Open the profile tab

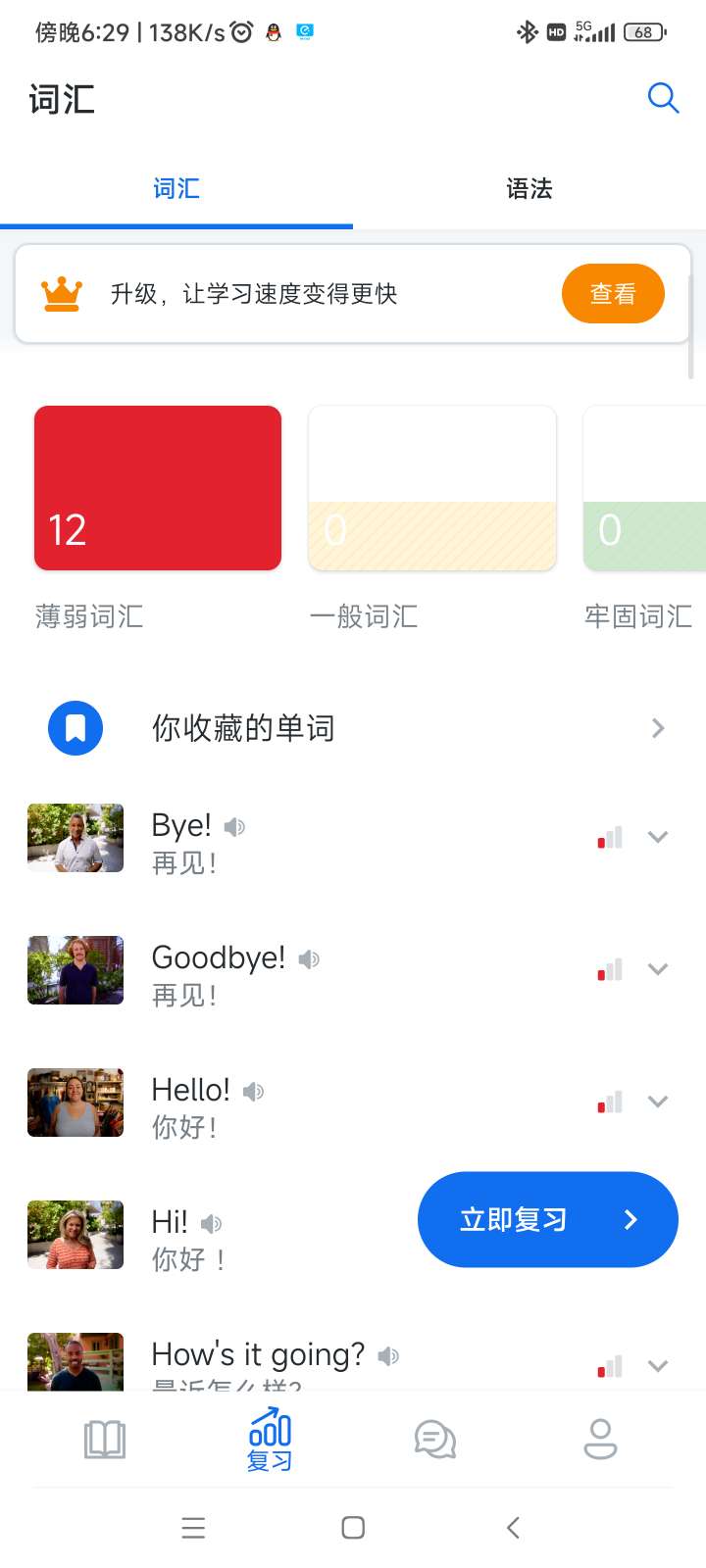600,1440
